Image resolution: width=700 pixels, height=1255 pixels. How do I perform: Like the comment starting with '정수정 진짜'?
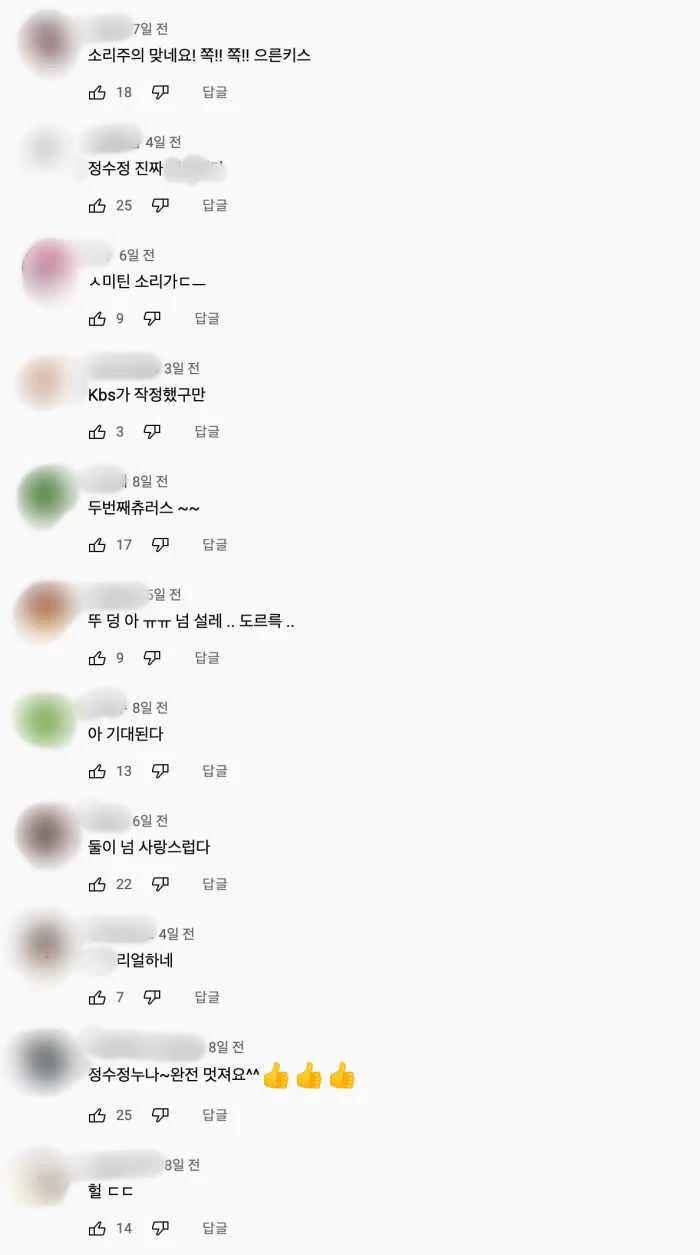[x=97, y=205]
